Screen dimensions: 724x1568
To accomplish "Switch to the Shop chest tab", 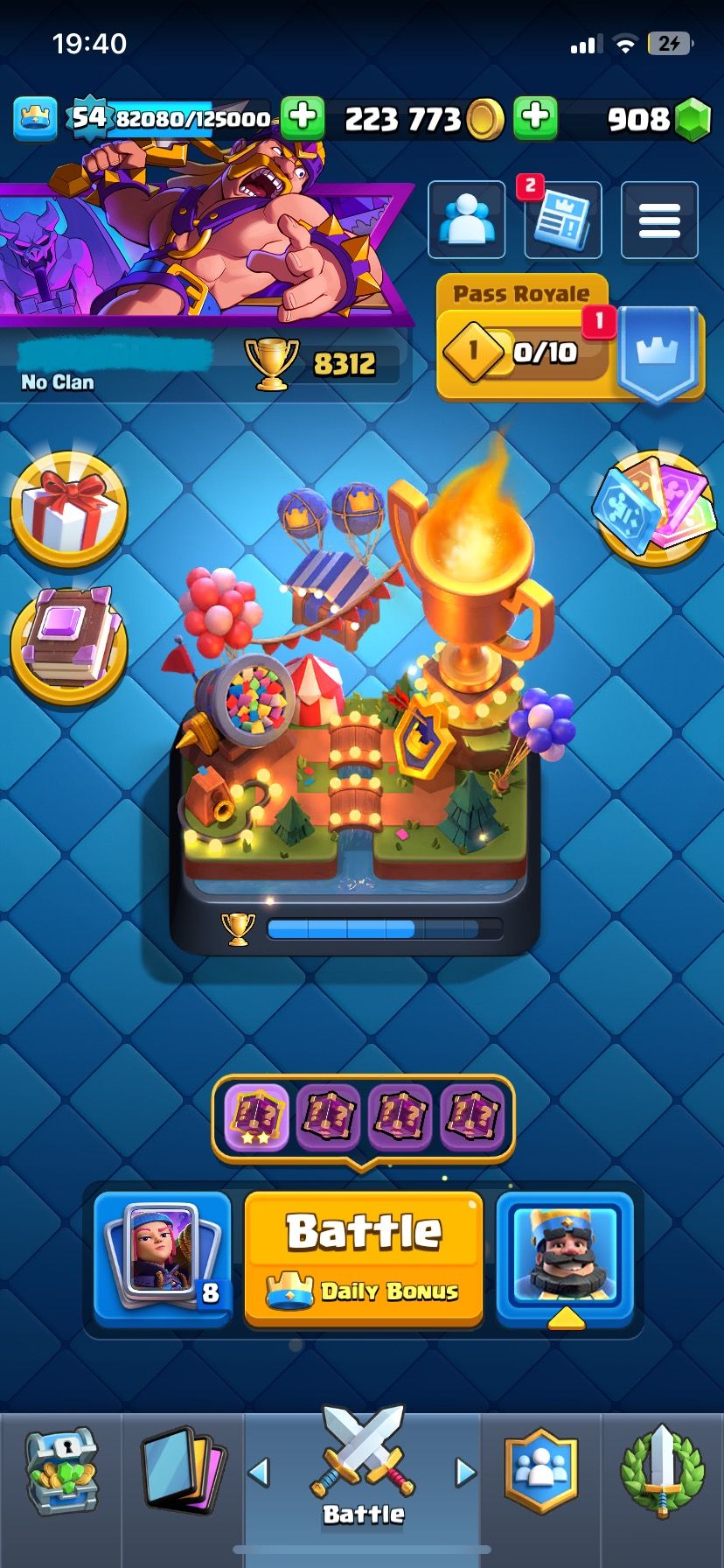I will click(x=61, y=1473).
